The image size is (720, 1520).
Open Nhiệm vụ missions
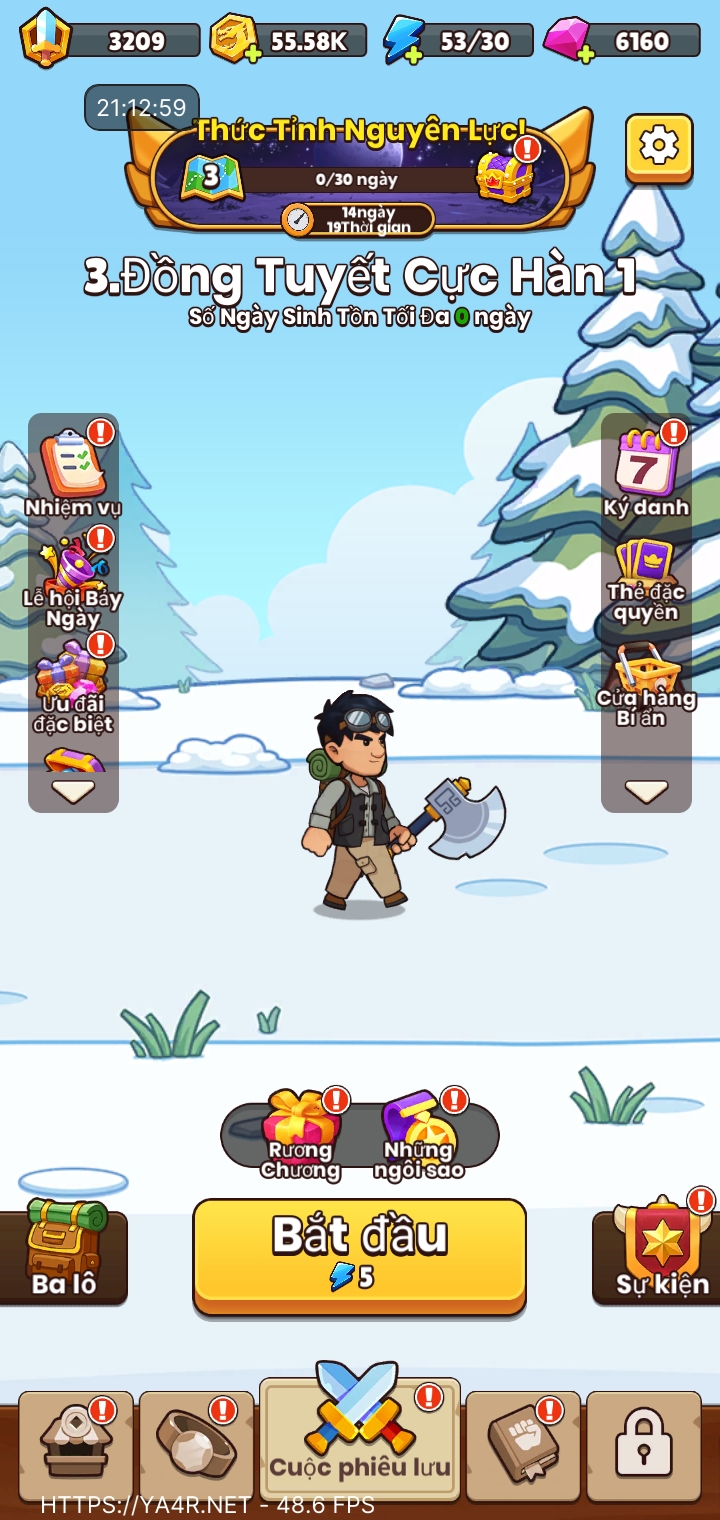(73, 471)
